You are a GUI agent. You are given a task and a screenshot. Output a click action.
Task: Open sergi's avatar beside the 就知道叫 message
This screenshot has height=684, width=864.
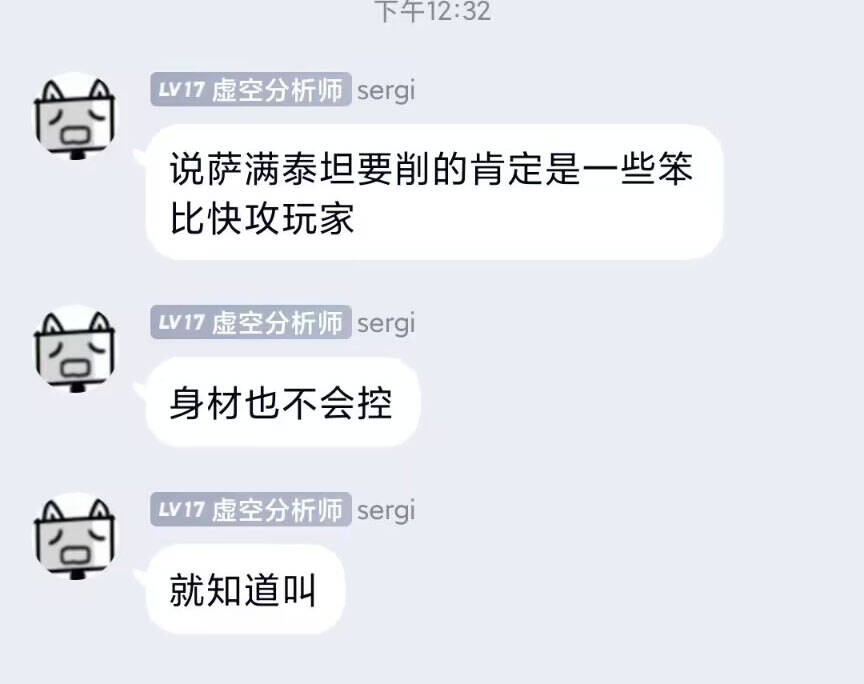pos(76,538)
